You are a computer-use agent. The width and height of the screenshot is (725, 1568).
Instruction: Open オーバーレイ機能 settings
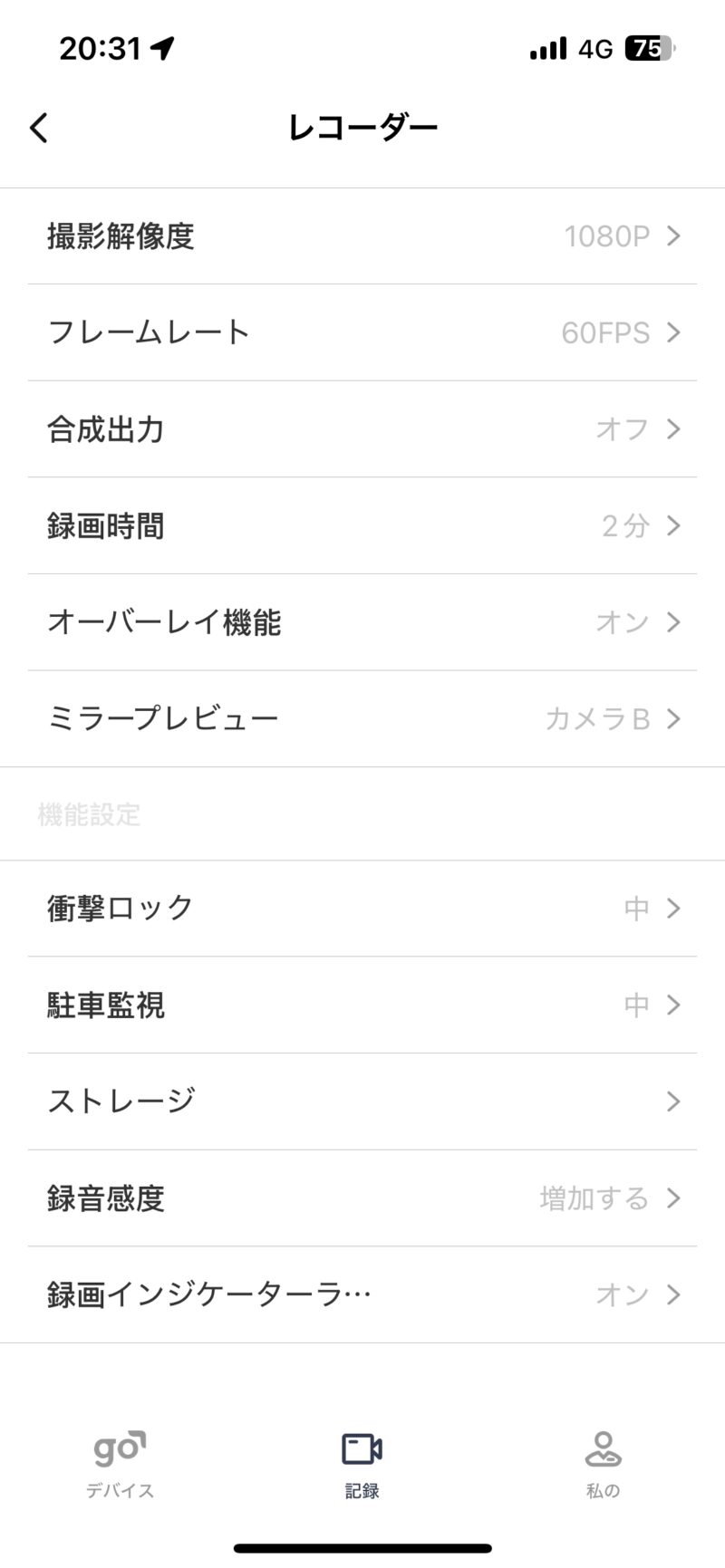pyautogui.click(x=362, y=622)
